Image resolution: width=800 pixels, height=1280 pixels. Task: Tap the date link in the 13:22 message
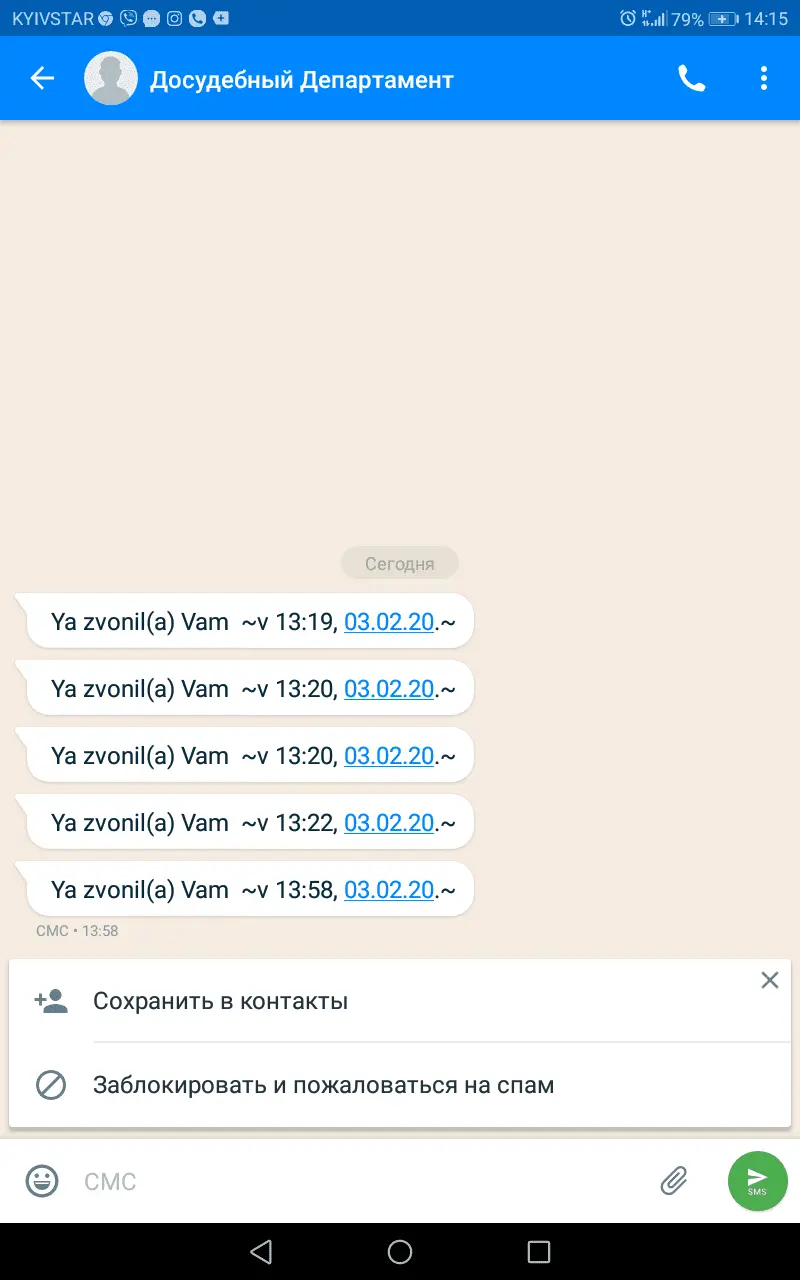tap(389, 823)
